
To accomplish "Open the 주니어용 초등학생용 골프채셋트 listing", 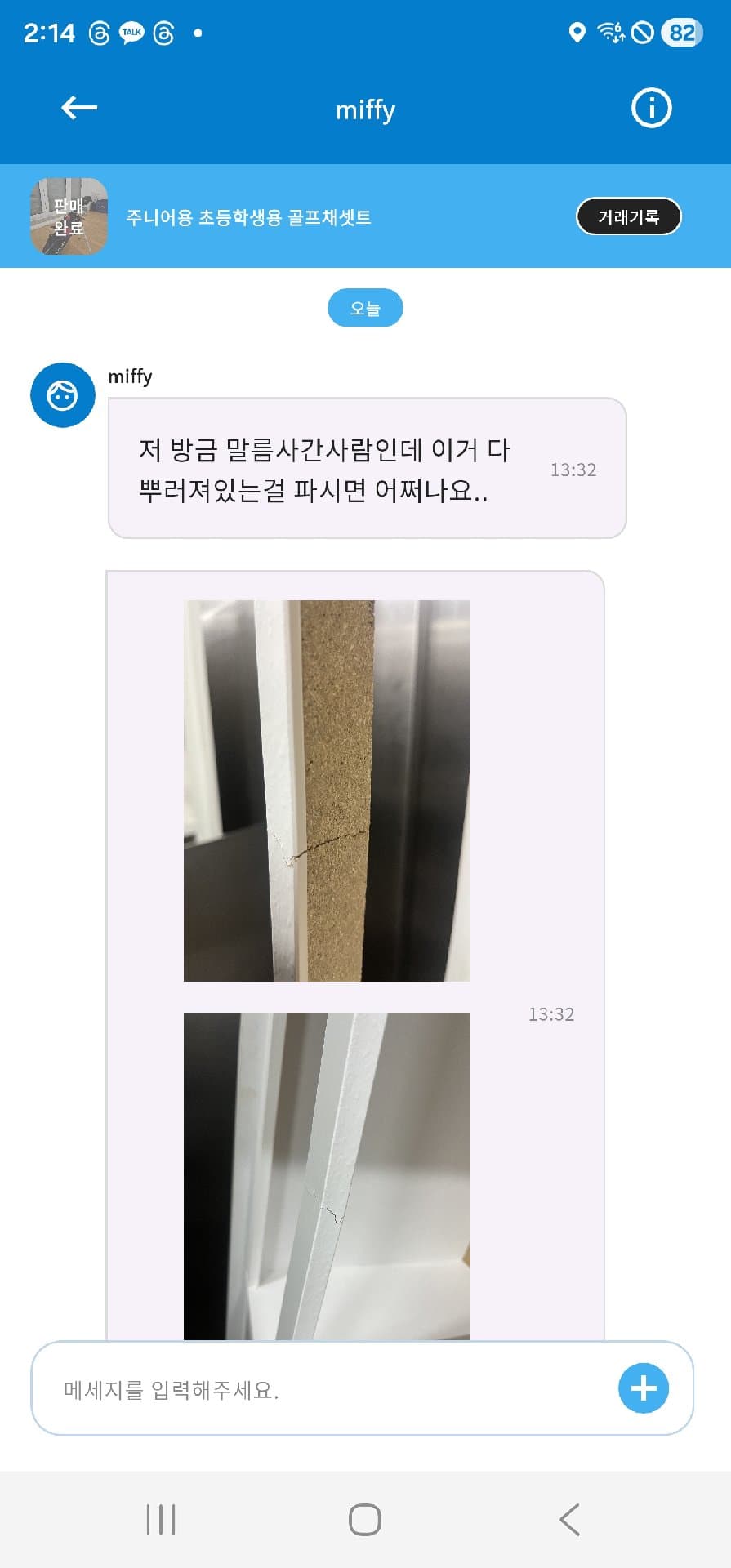I will (248, 217).
